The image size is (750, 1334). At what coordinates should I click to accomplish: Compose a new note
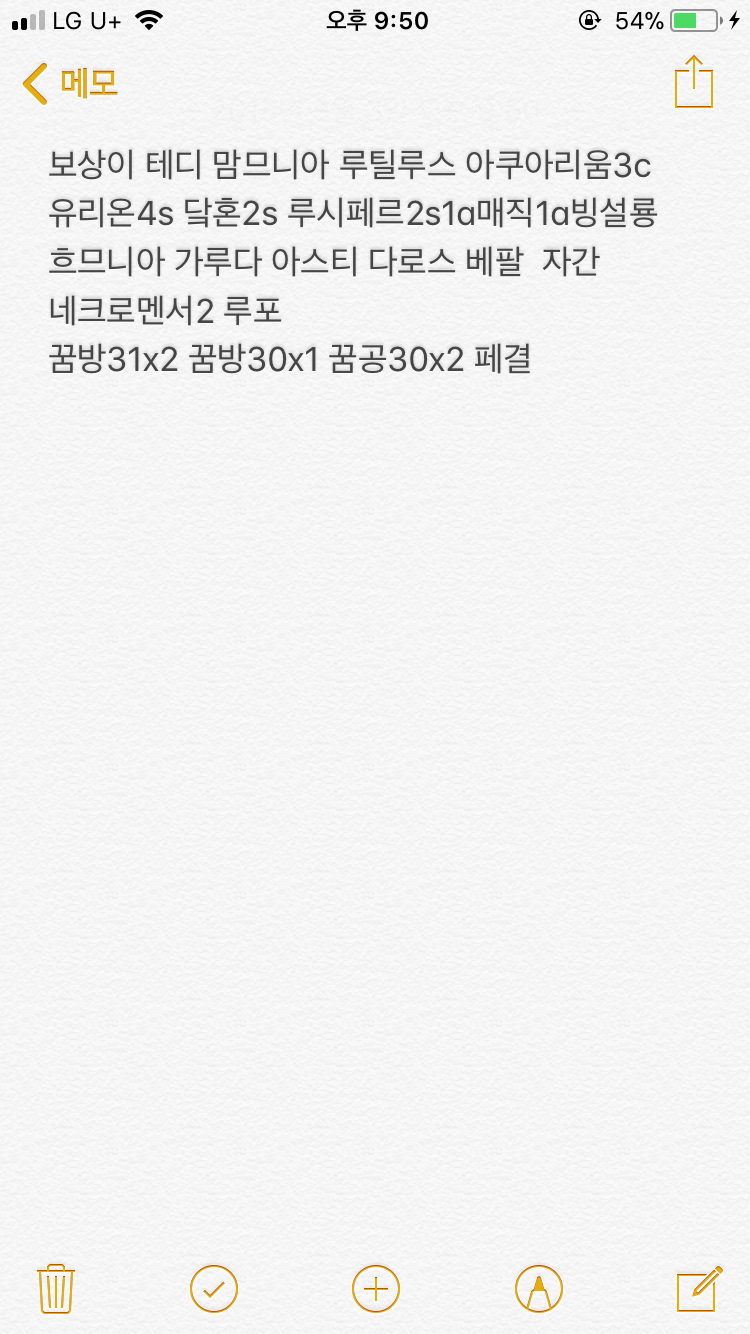pos(698,1288)
